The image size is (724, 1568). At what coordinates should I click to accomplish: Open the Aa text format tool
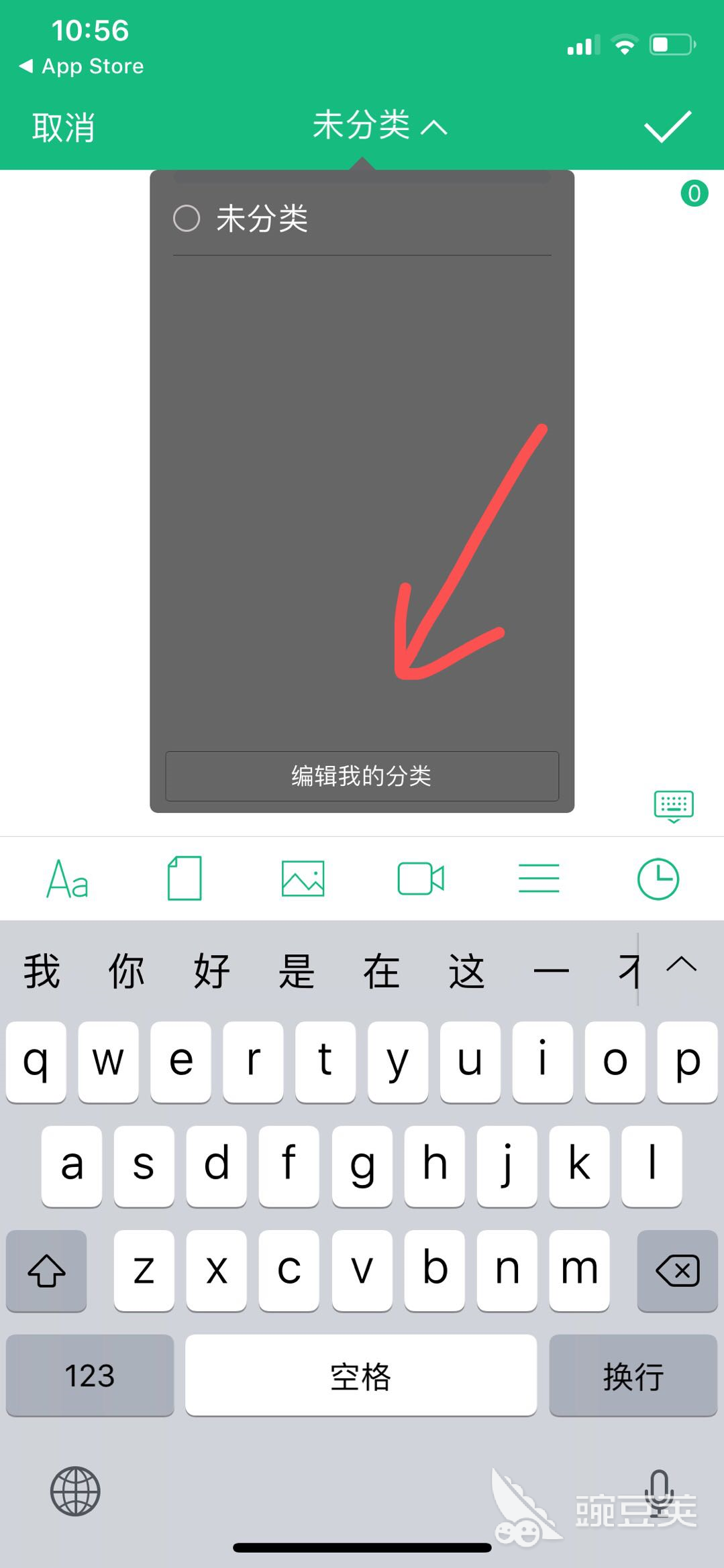pos(67,879)
